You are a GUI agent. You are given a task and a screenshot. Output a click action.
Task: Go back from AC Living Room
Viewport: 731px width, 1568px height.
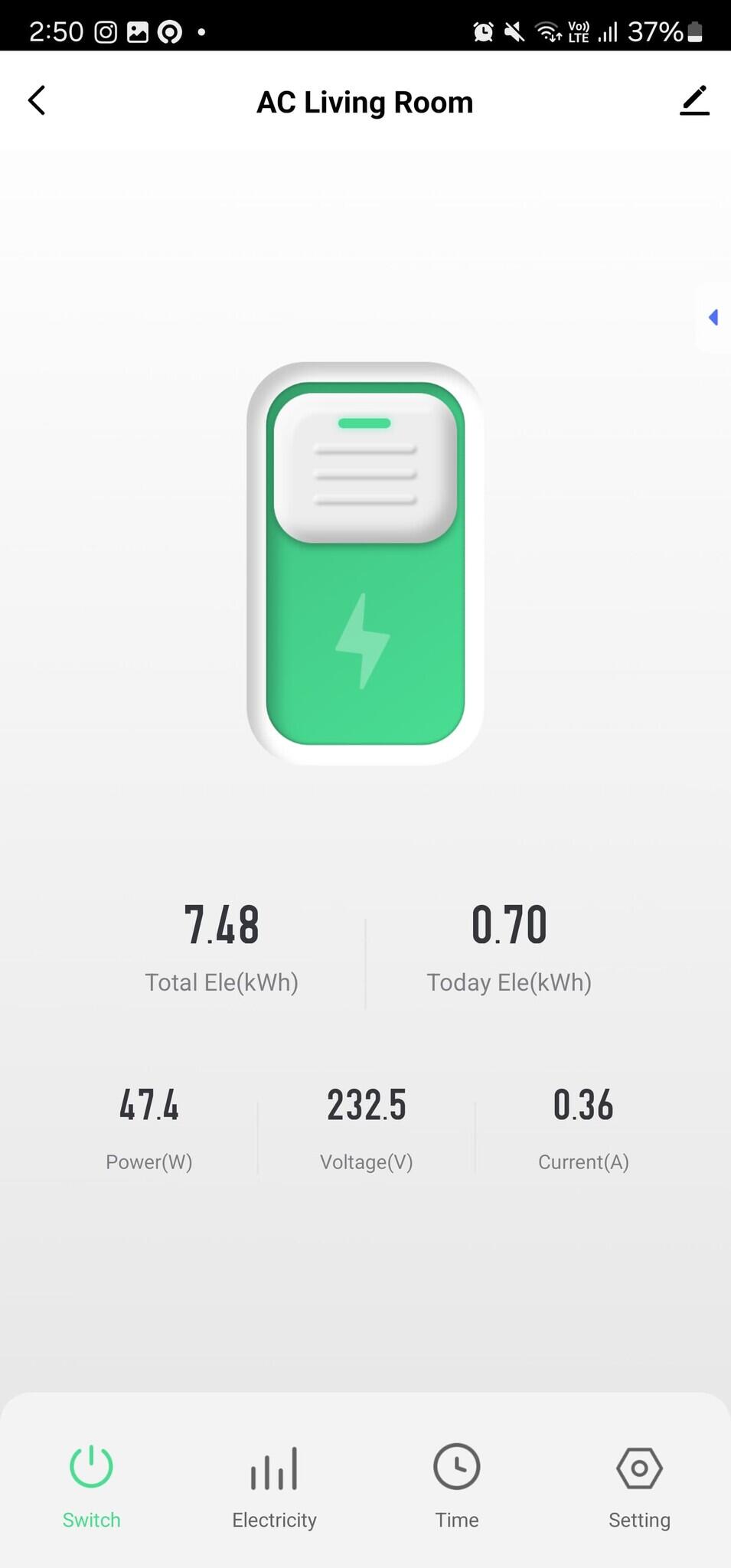point(37,100)
